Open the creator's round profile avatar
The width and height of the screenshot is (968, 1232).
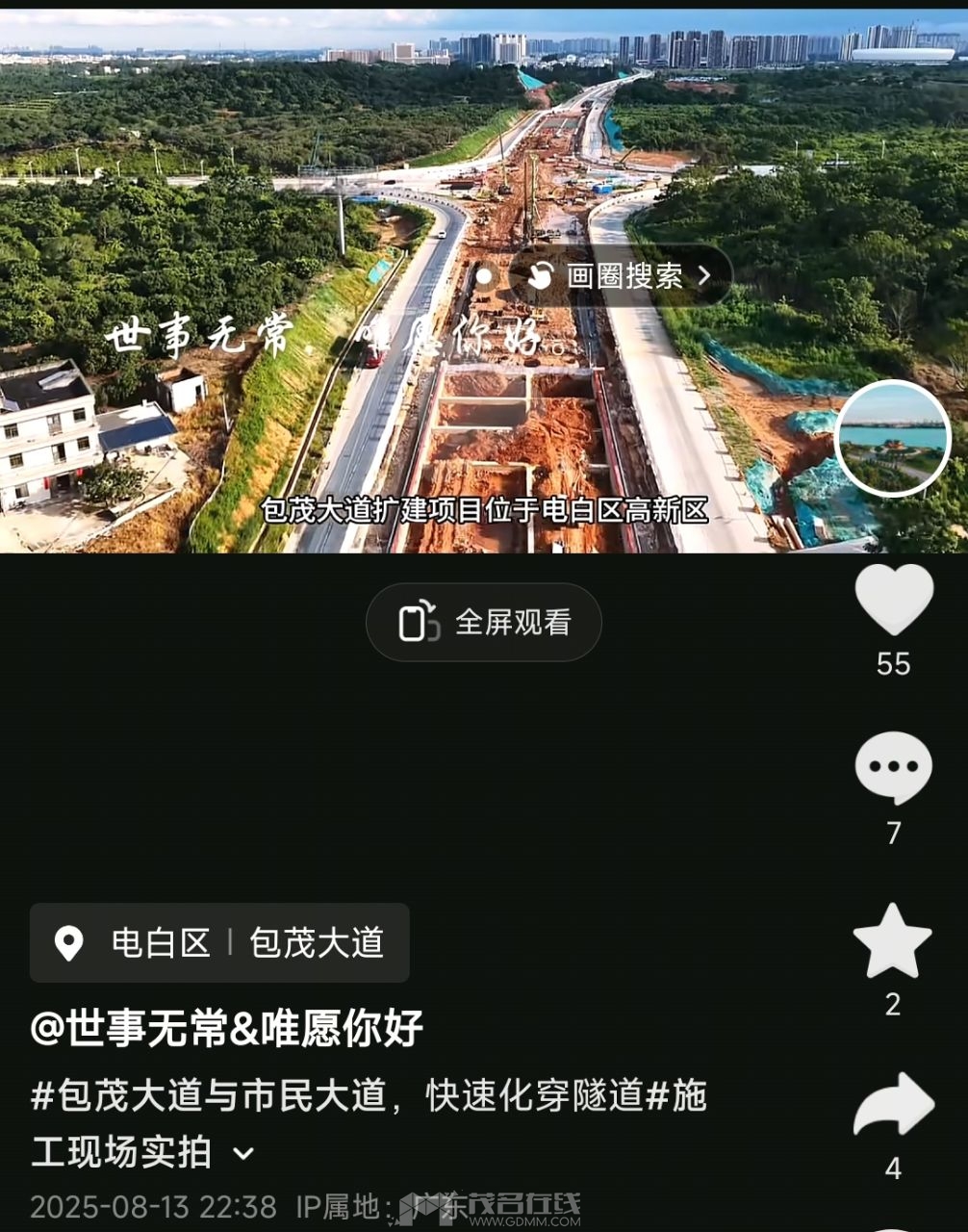click(x=893, y=439)
